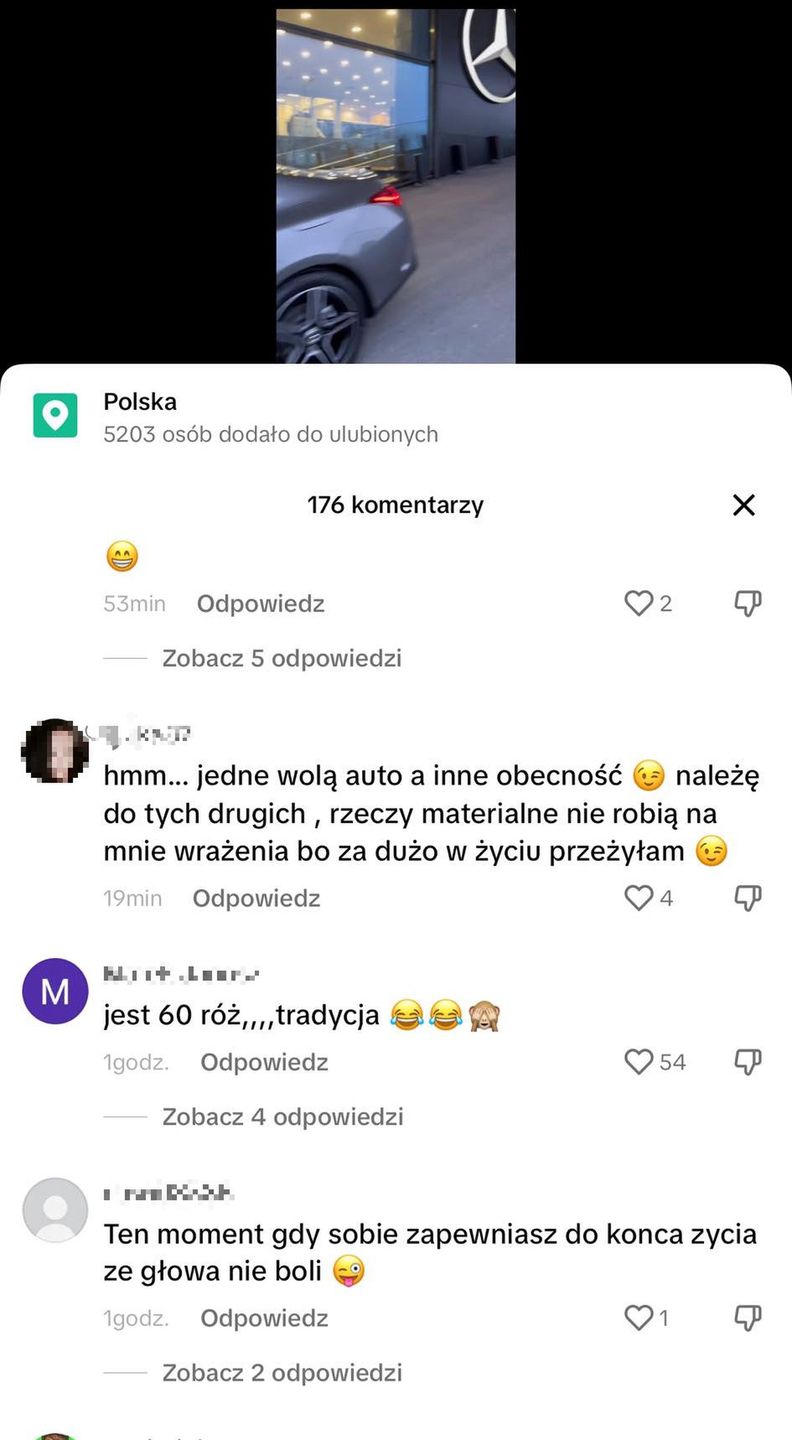Expand Zobacz 2 odpowiedzi

point(282,1372)
